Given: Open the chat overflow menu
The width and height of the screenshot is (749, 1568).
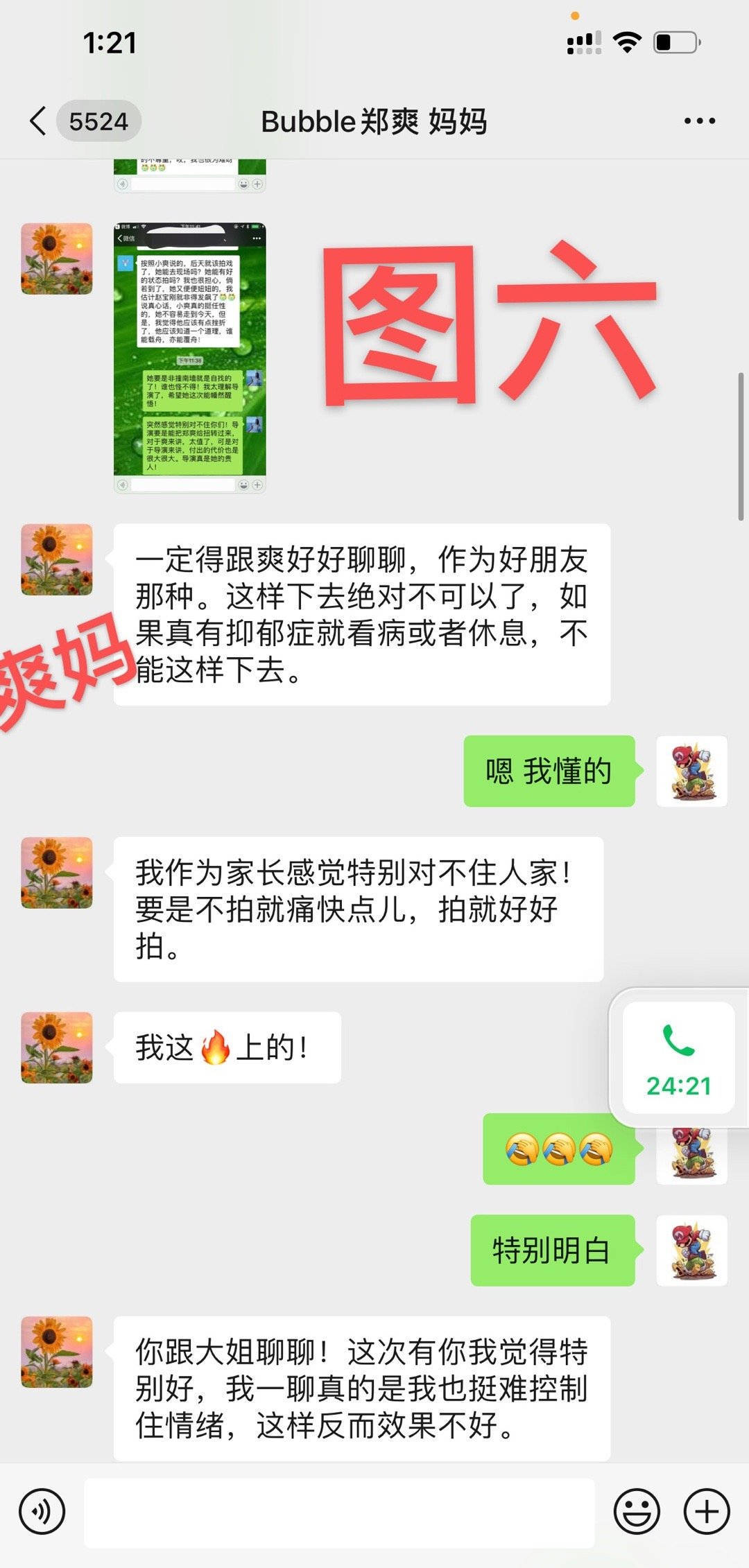Looking at the screenshot, I should [699, 121].
